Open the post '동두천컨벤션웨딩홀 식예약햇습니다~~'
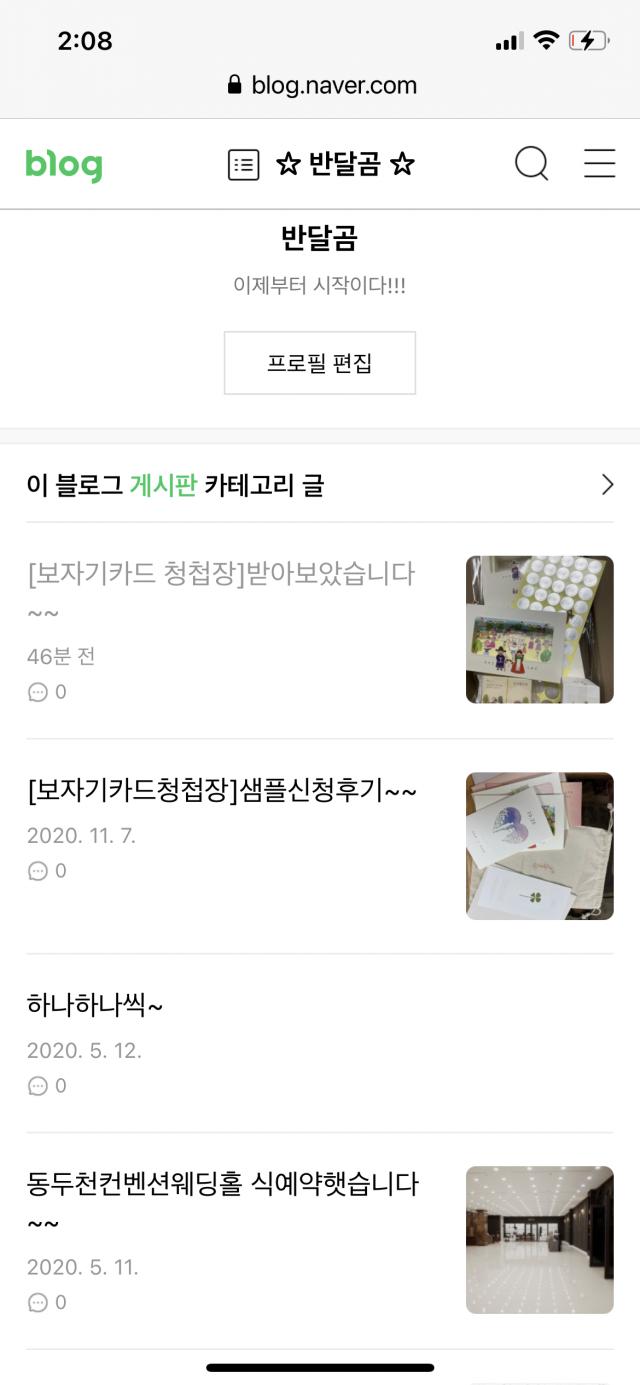This screenshot has width=640, height=1385. (223, 1200)
